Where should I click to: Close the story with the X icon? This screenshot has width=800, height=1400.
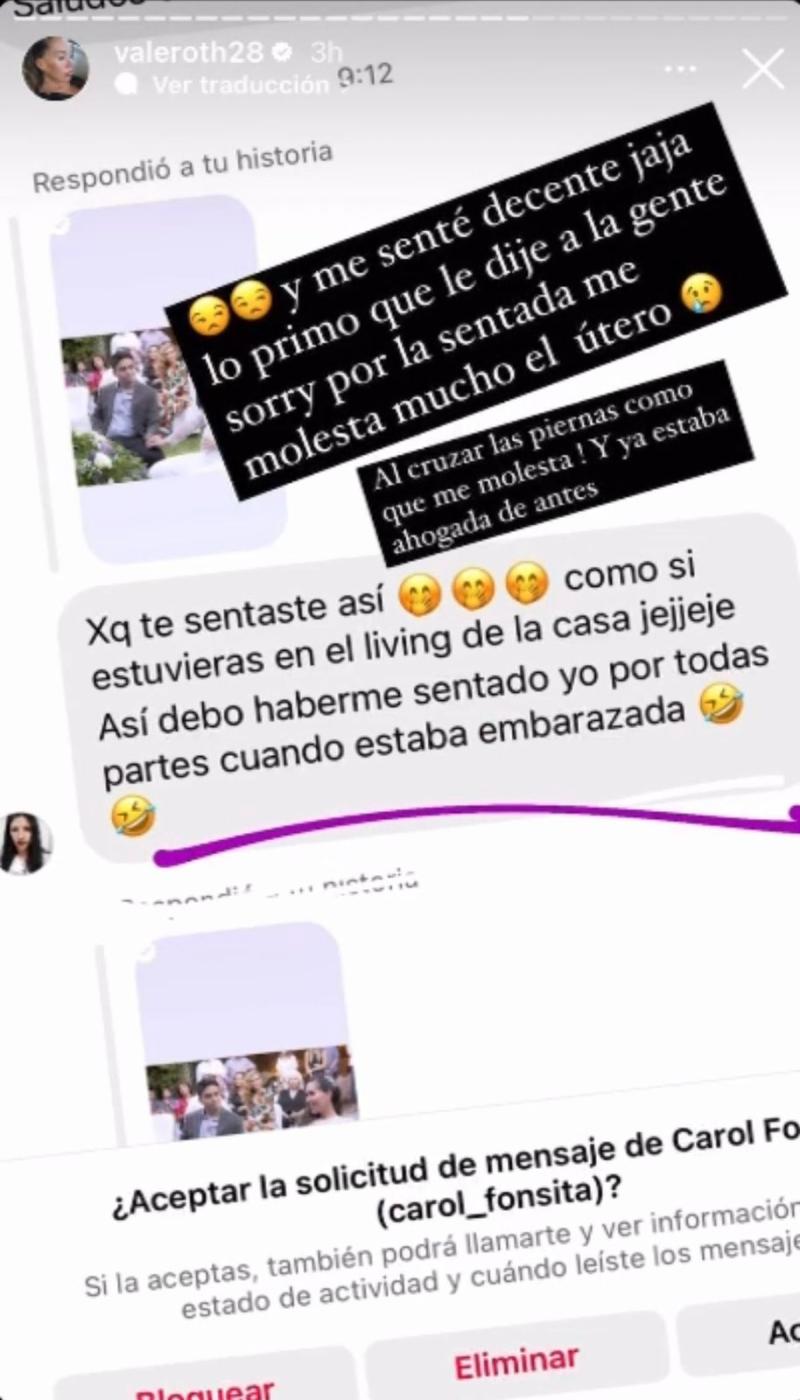tap(762, 69)
